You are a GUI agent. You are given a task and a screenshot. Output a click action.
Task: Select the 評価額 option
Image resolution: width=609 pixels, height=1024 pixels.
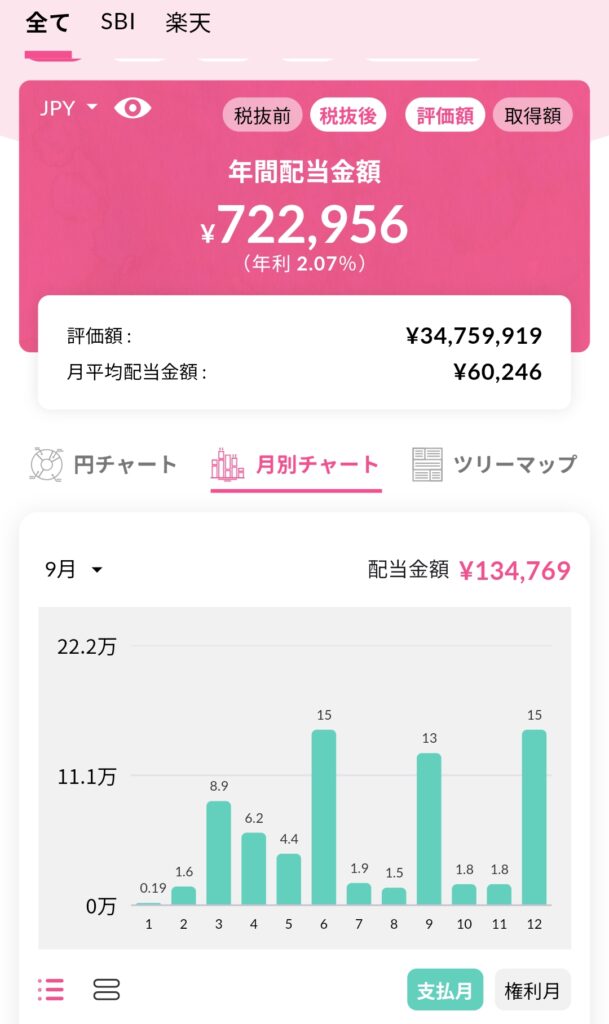coord(445,115)
